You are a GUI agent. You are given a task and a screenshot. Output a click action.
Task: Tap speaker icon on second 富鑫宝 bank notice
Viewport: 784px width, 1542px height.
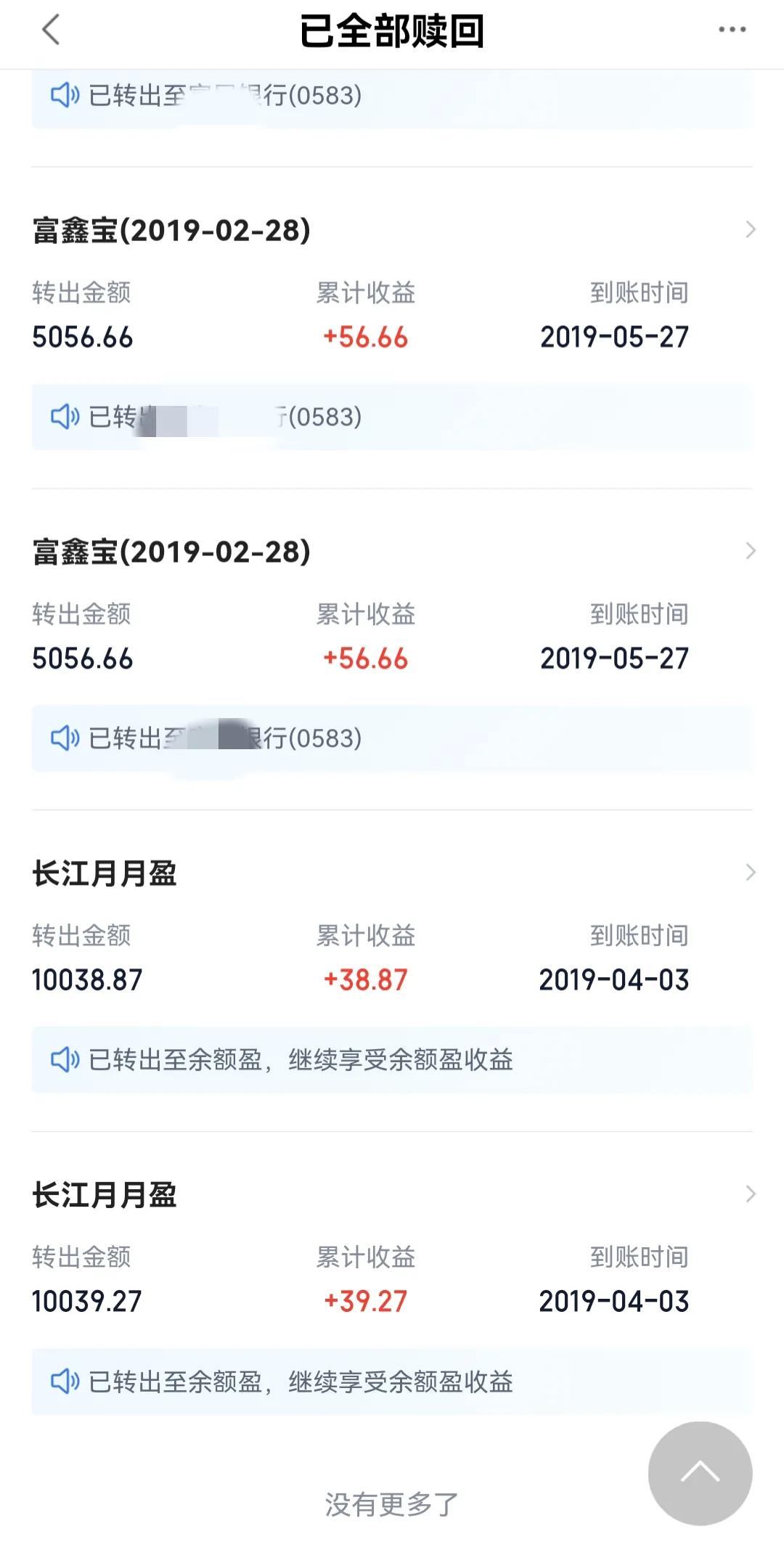coord(65,738)
